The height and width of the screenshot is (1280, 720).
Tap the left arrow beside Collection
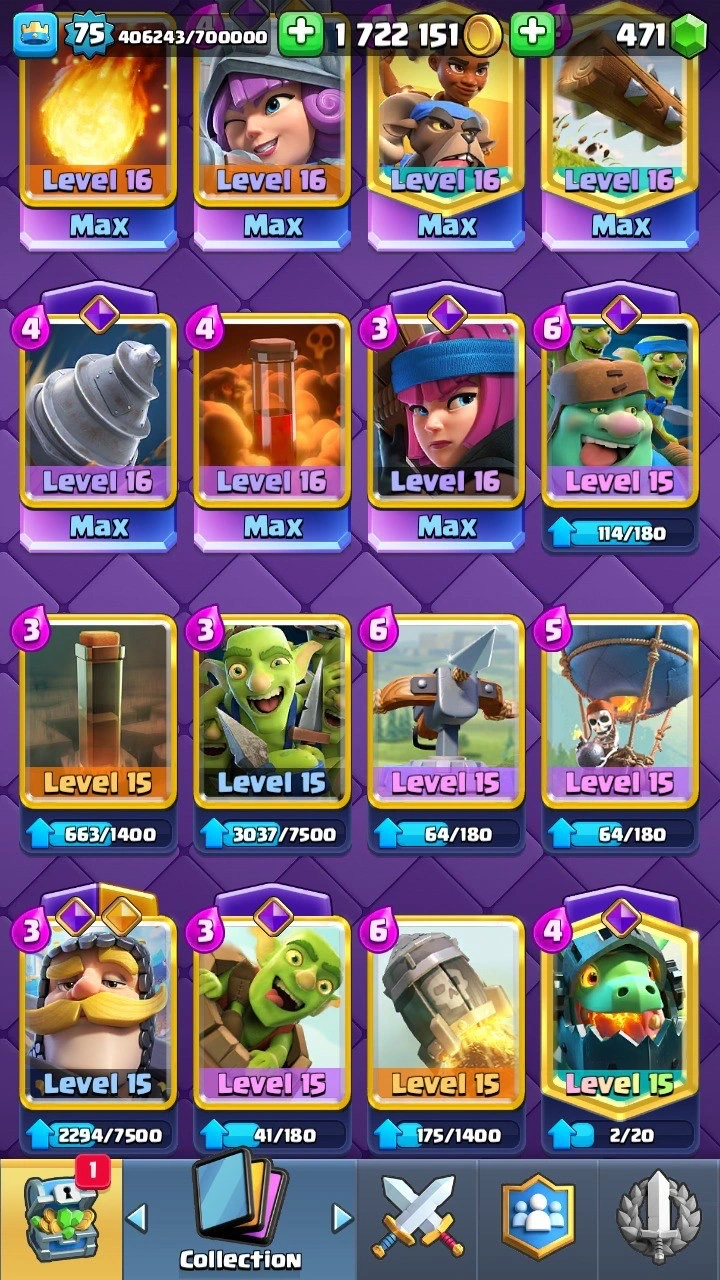(138, 1218)
